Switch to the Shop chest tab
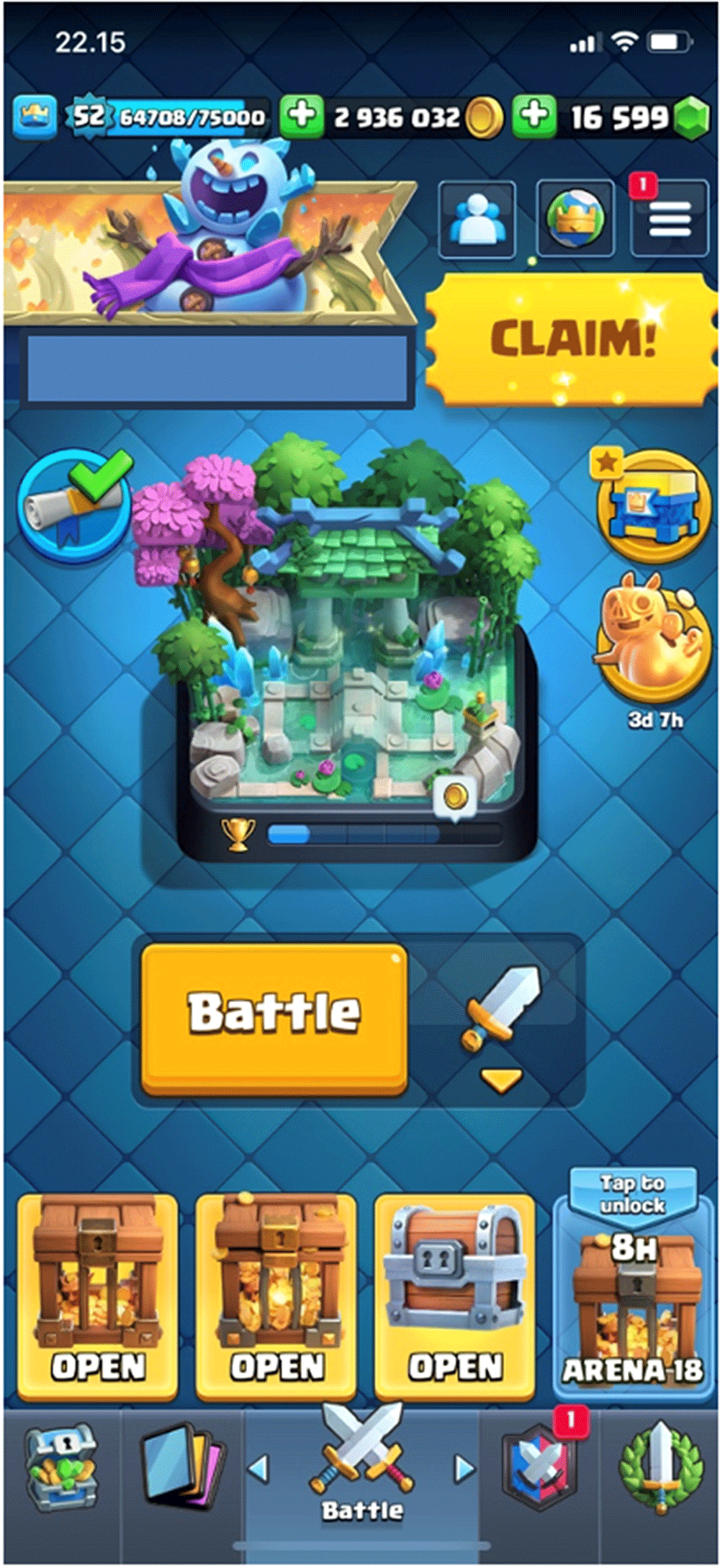 pyautogui.click(x=62, y=1467)
